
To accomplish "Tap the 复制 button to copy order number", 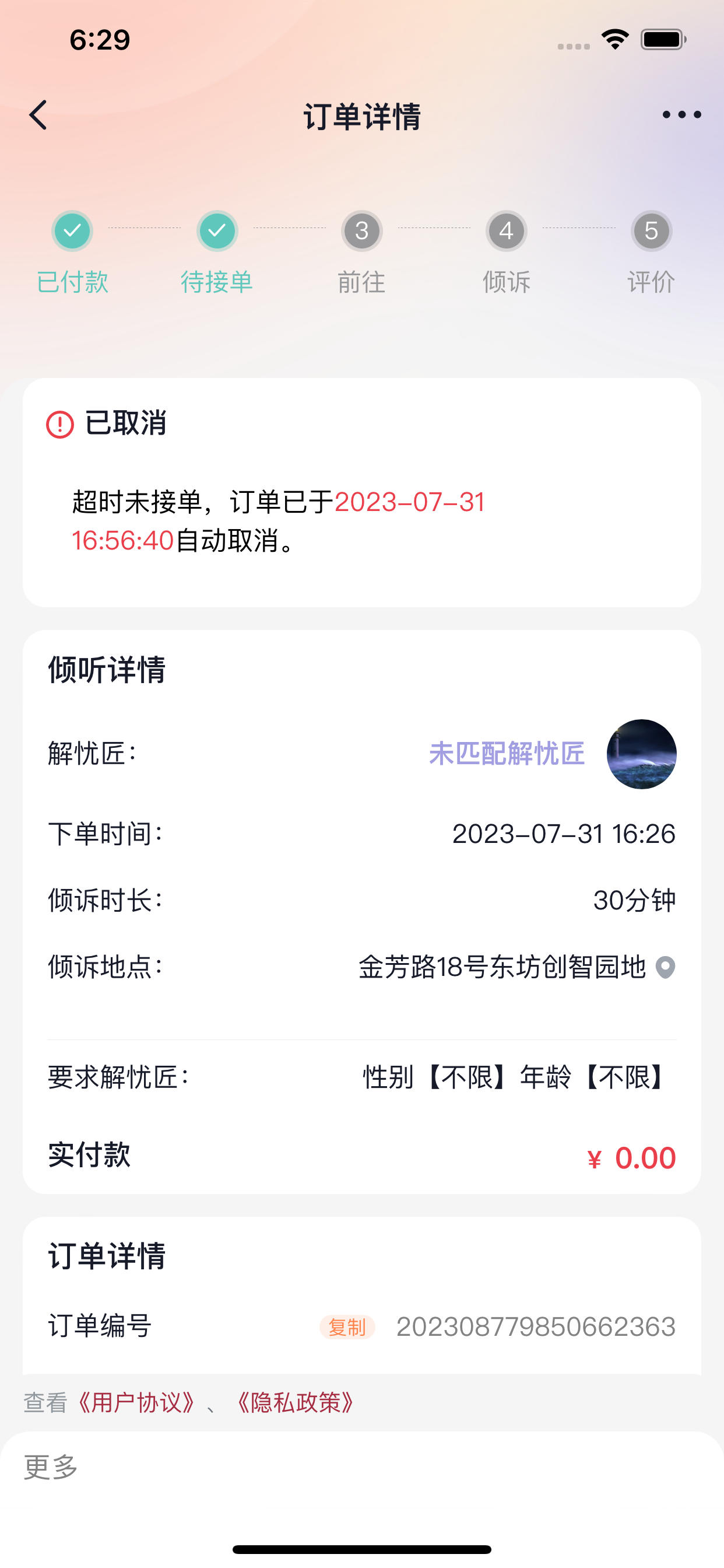I will (347, 1327).
